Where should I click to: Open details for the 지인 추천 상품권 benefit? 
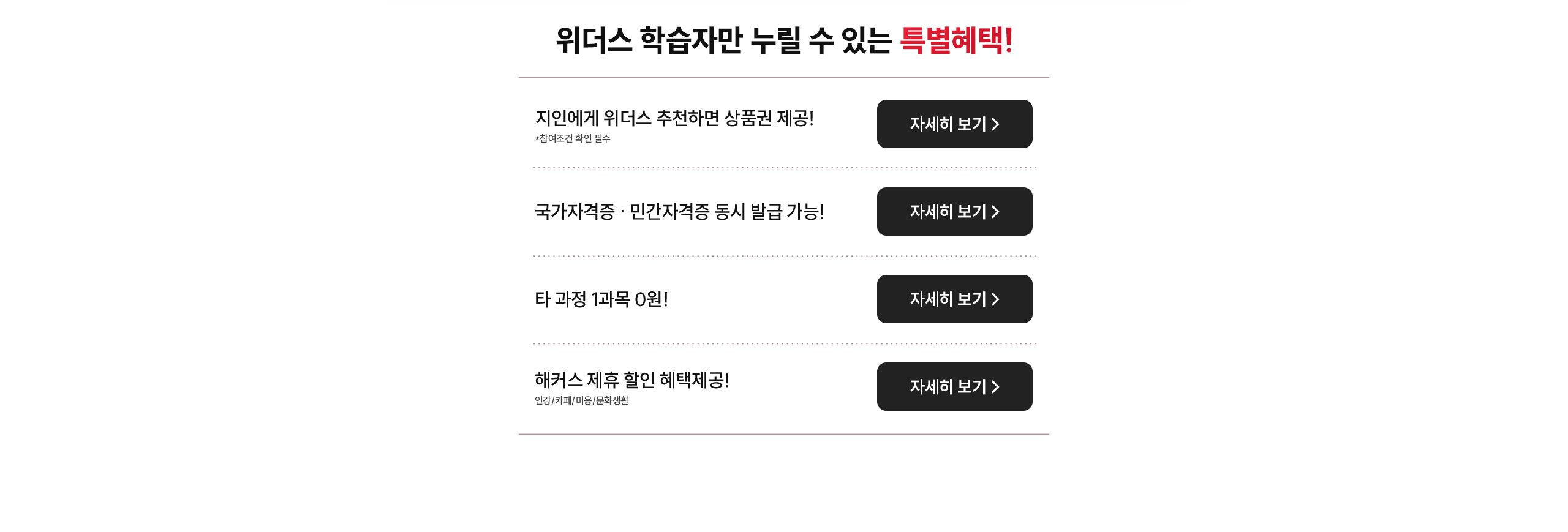pyautogui.click(x=954, y=124)
